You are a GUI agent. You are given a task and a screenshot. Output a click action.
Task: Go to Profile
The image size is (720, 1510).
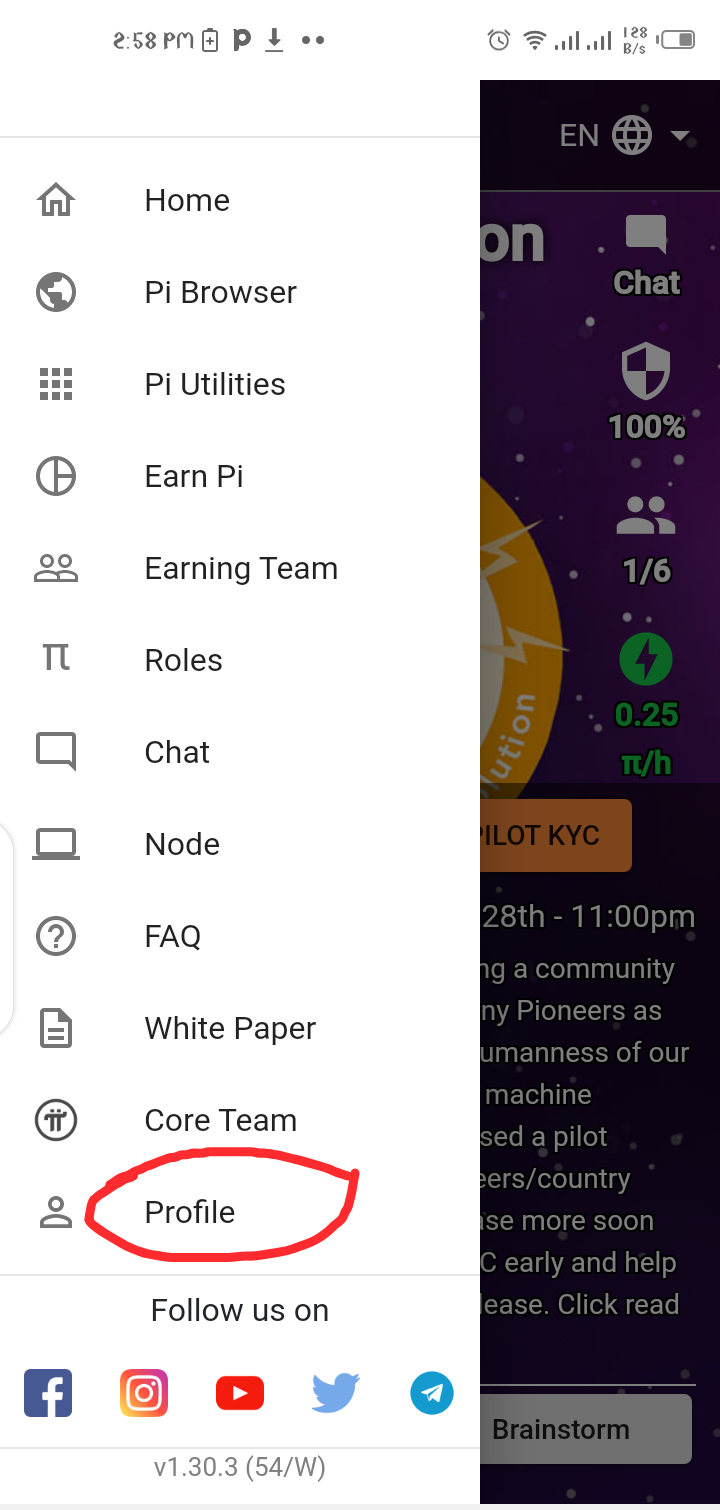[190, 1212]
